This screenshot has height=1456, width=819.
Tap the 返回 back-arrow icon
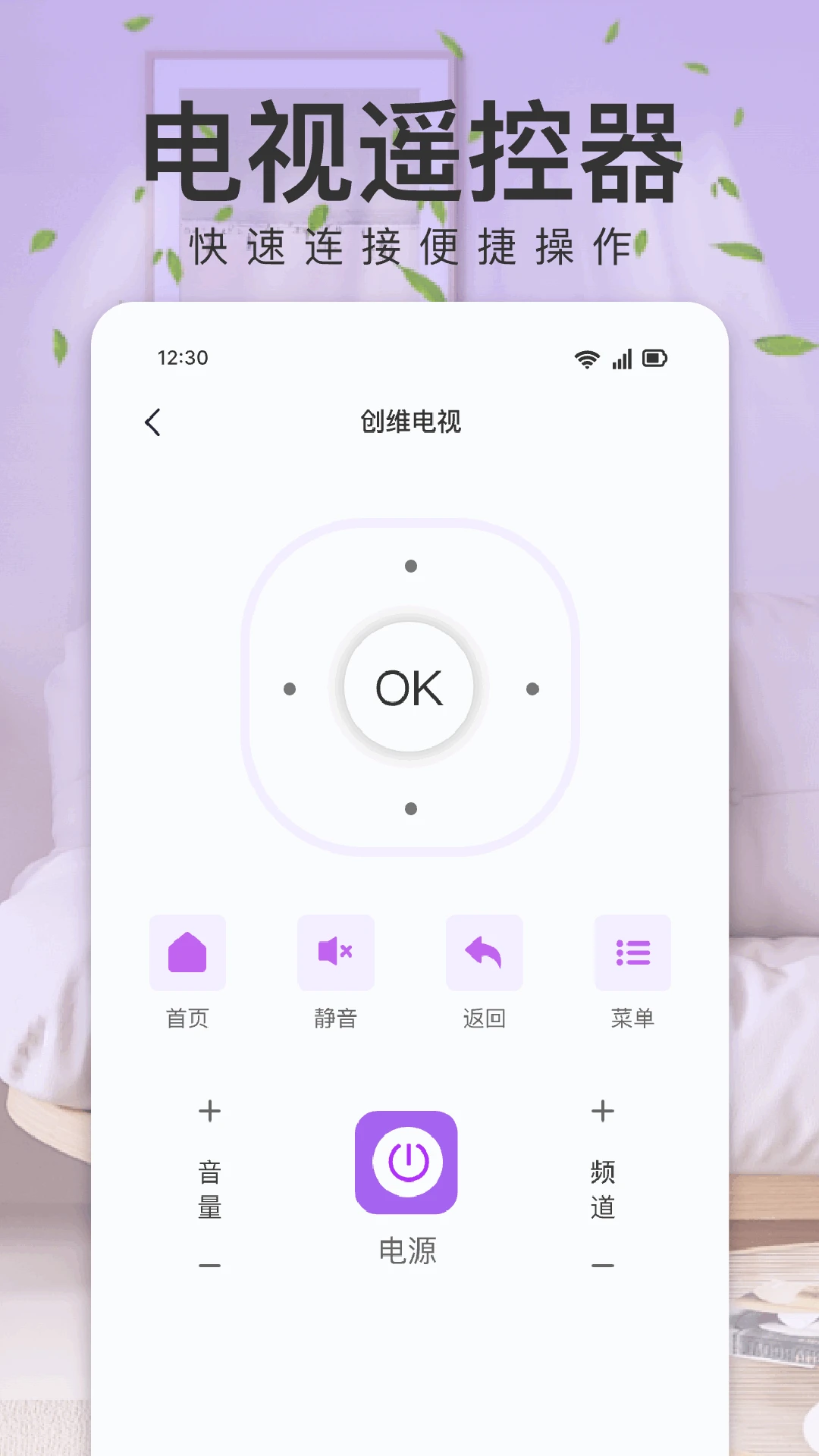pyautogui.click(x=485, y=953)
